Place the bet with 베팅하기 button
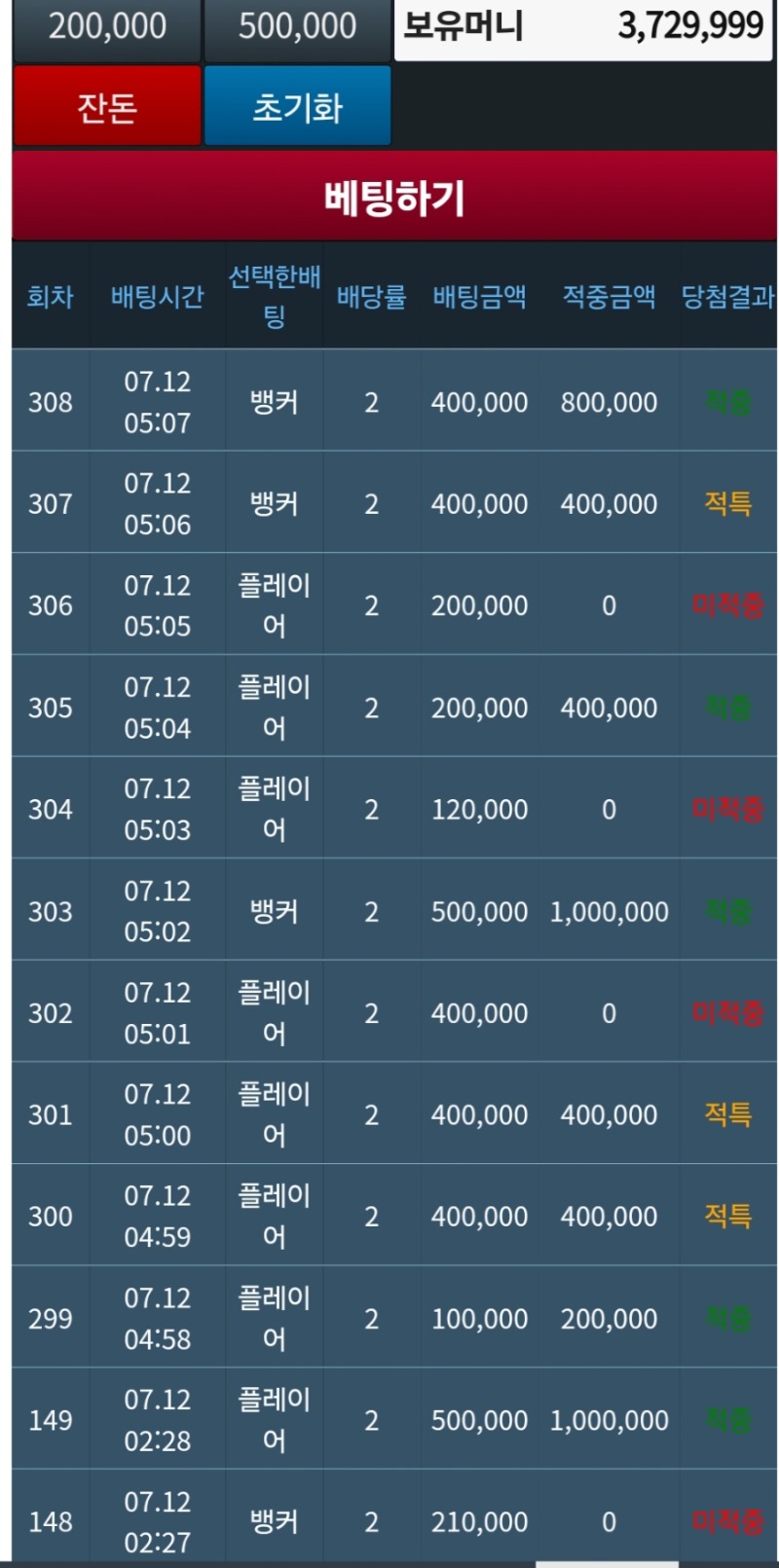The height and width of the screenshot is (1568, 779). [x=394, y=198]
